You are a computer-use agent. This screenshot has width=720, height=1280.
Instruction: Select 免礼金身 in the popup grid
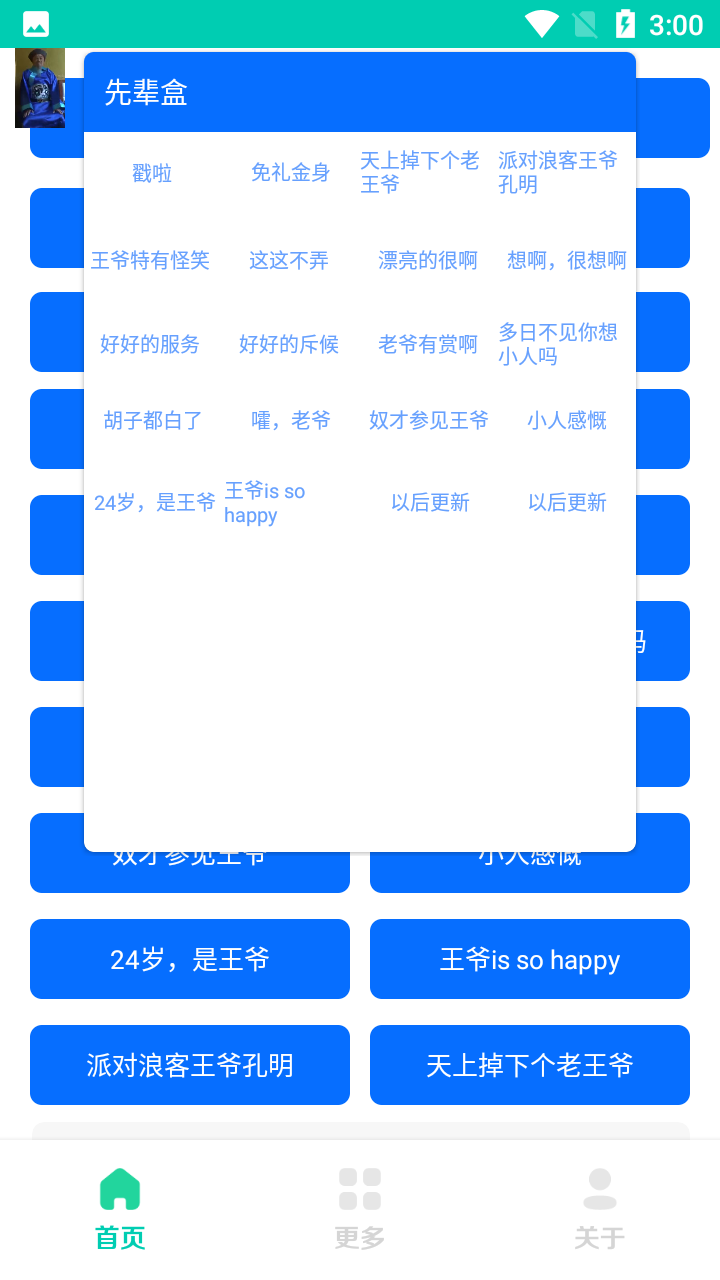pyautogui.click(x=290, y=173)
